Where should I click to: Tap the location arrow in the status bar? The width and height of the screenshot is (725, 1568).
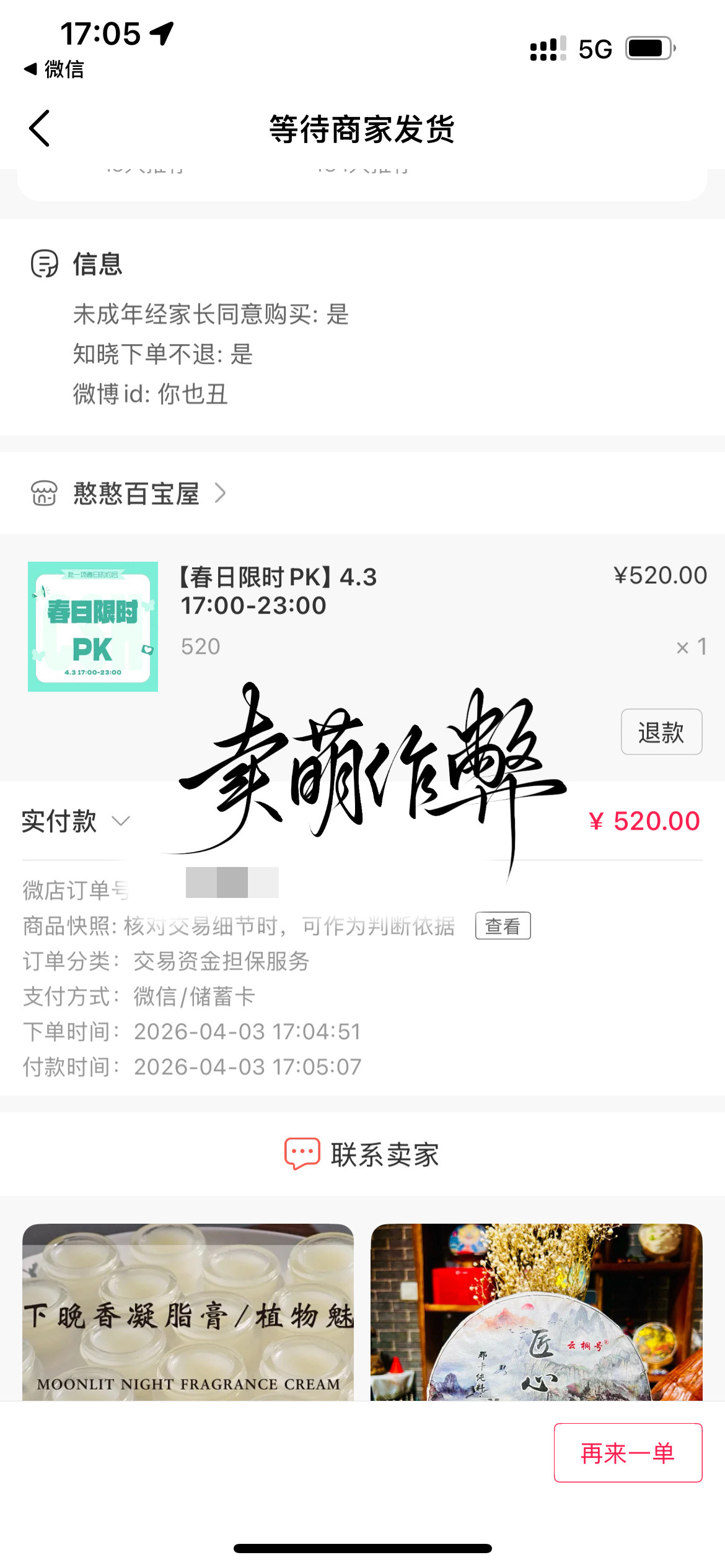pyautogui.click(x=161, y=35)
